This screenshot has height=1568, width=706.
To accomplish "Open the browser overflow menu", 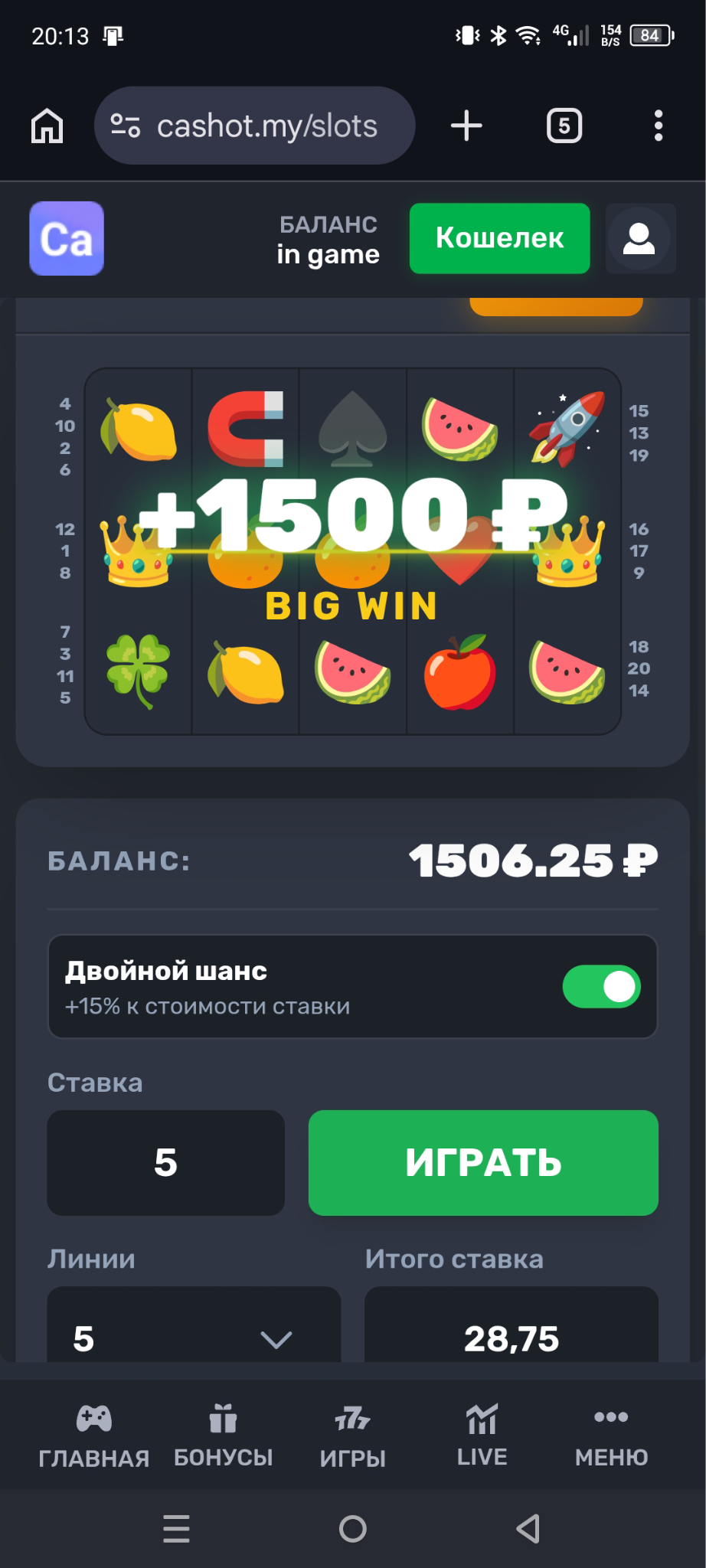I will 658,126.
